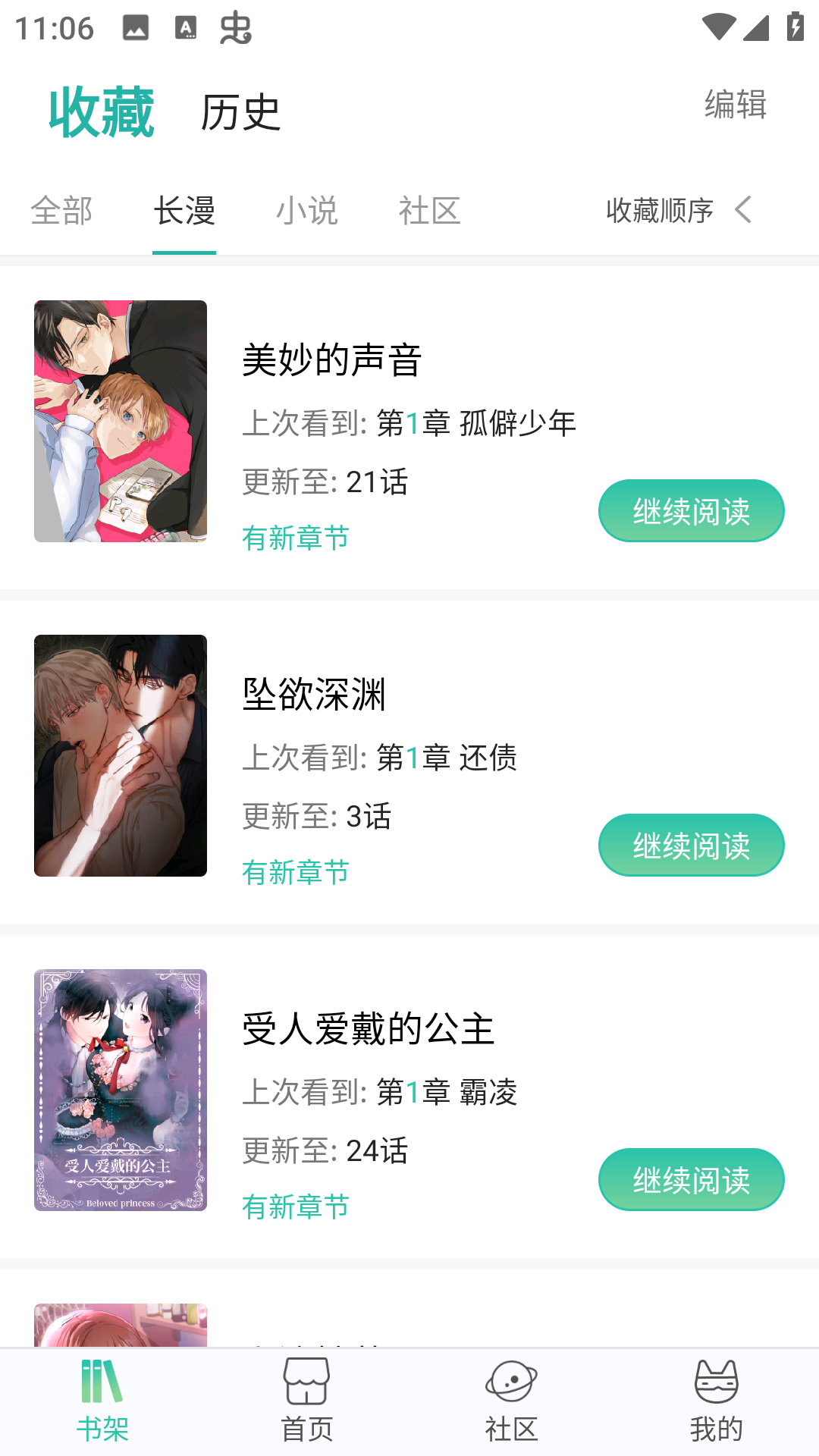Open the 收藏顺序 sorting options
The image size is (819, 1456).
pos(659,212)
